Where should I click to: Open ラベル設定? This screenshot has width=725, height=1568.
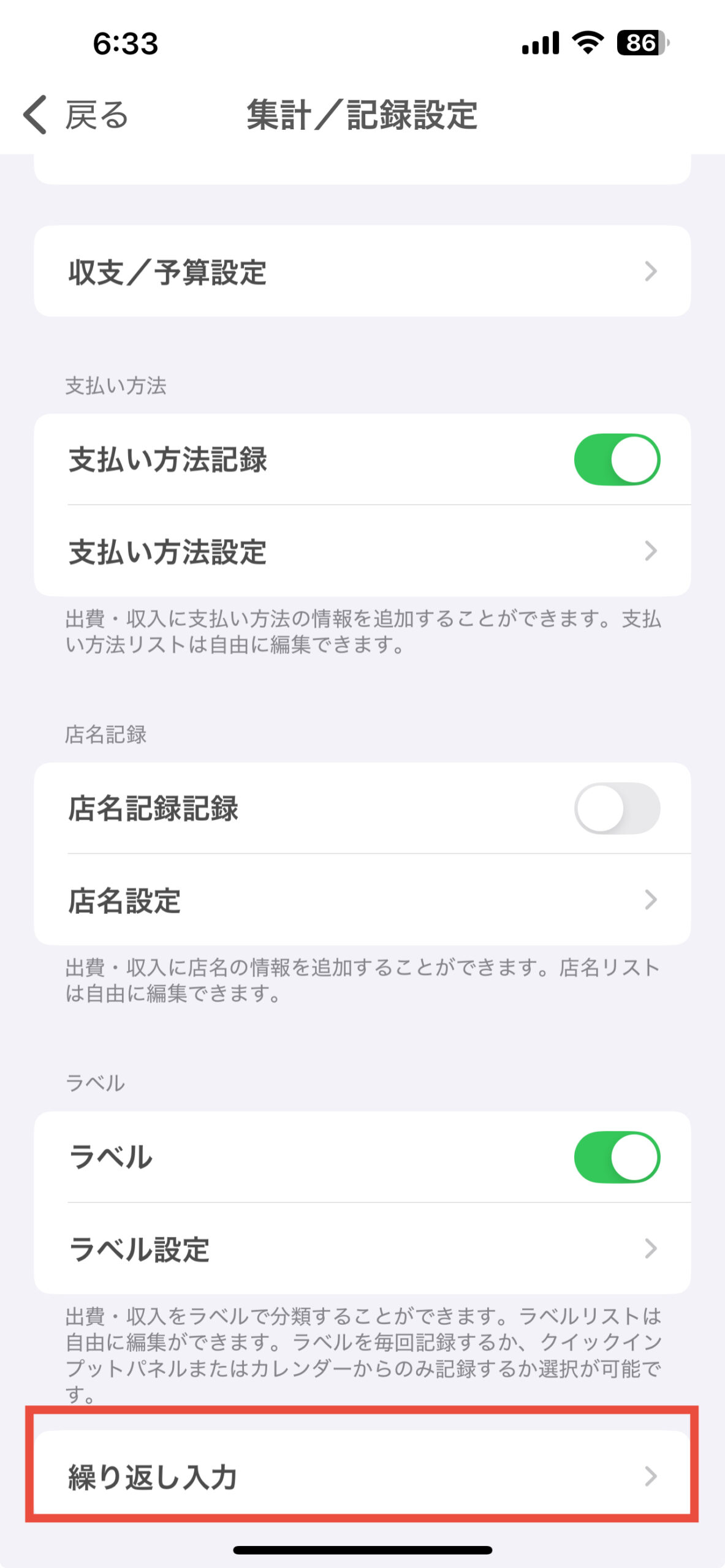(362, 1248)
